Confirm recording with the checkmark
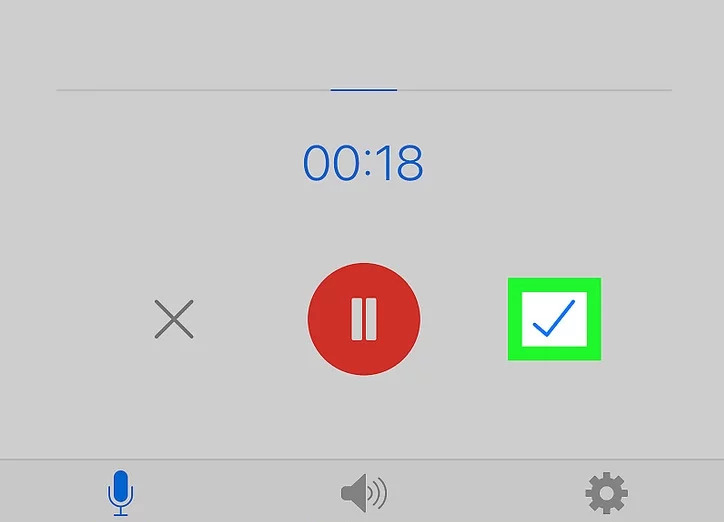 pos(554,319)
